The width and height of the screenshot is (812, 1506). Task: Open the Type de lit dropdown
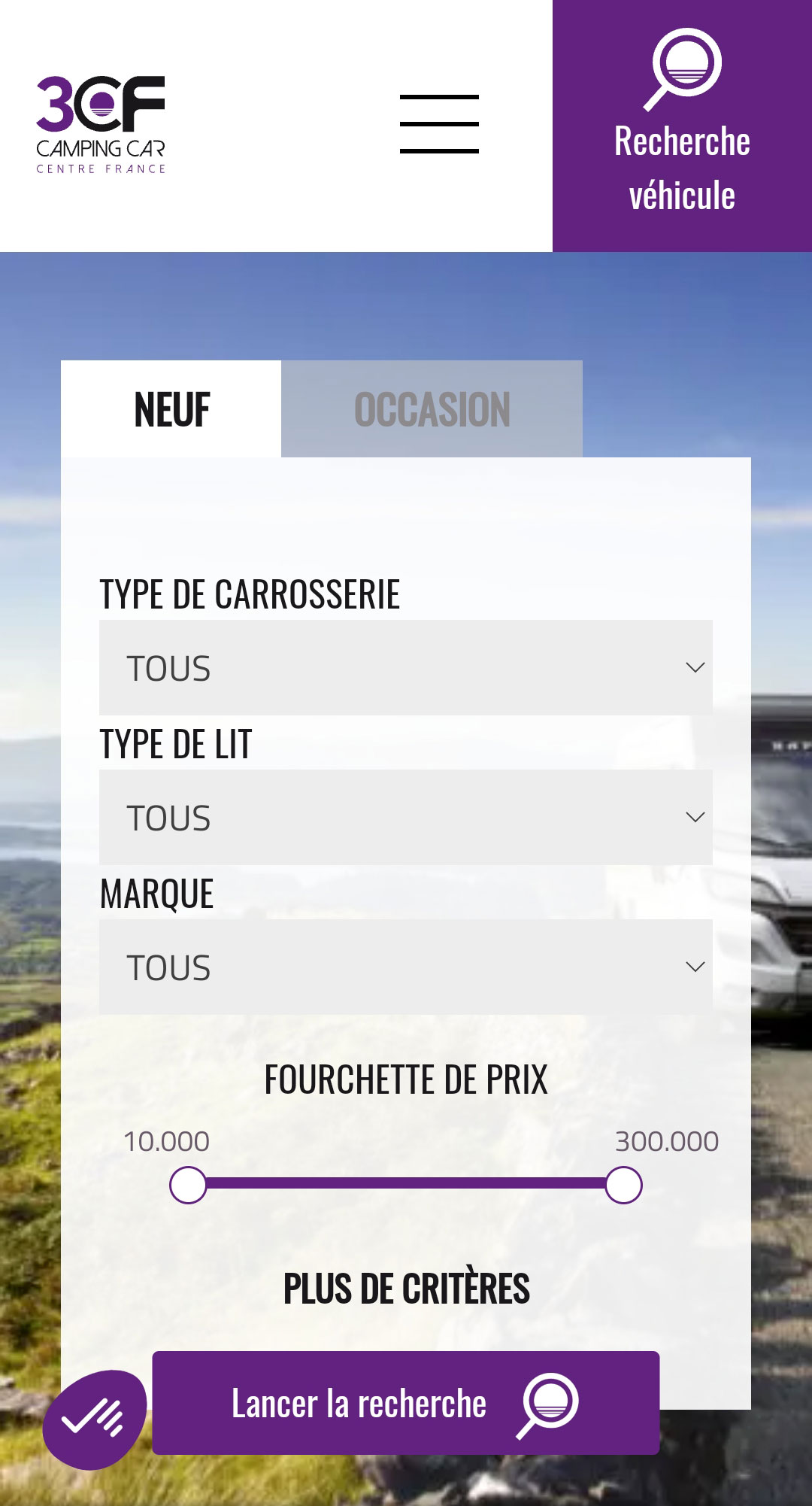point(405,817)
